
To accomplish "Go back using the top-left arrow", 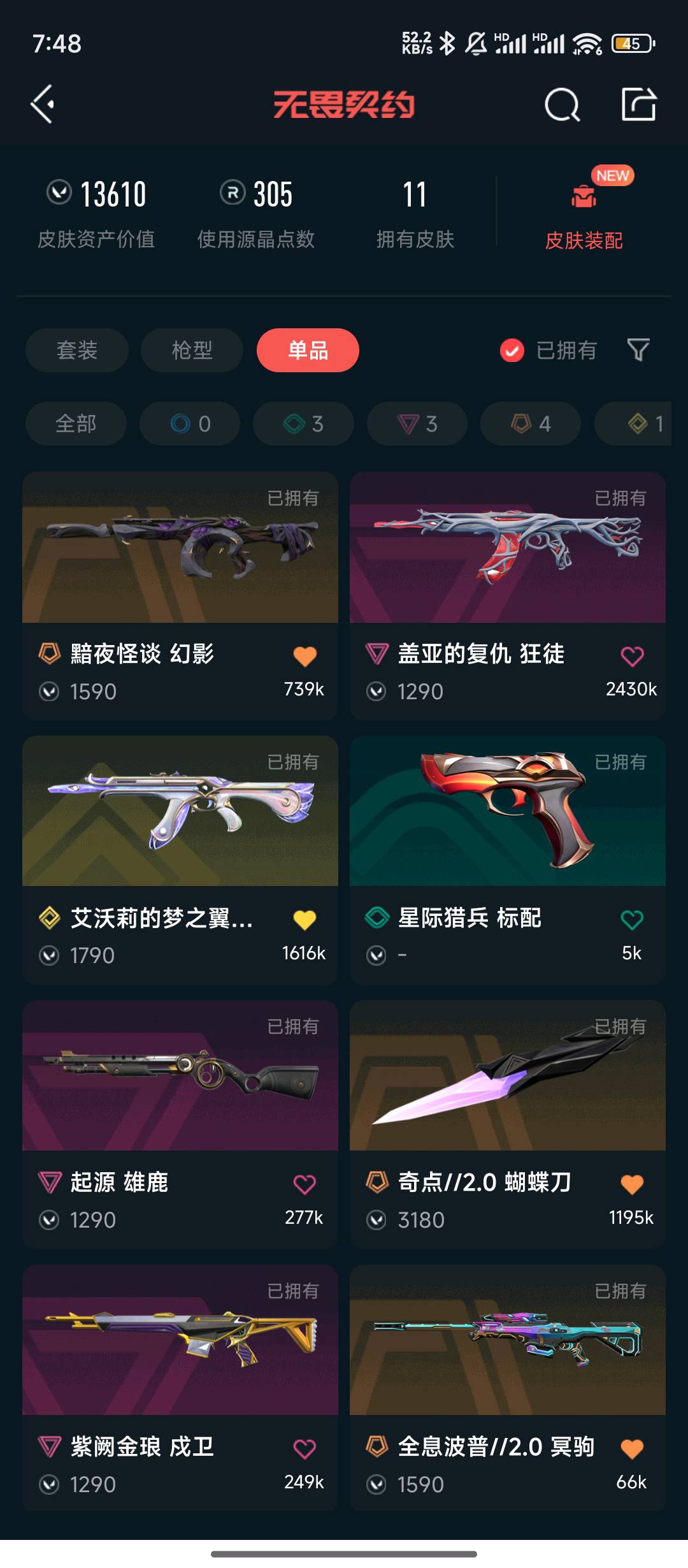I will (x=43, y=104).
